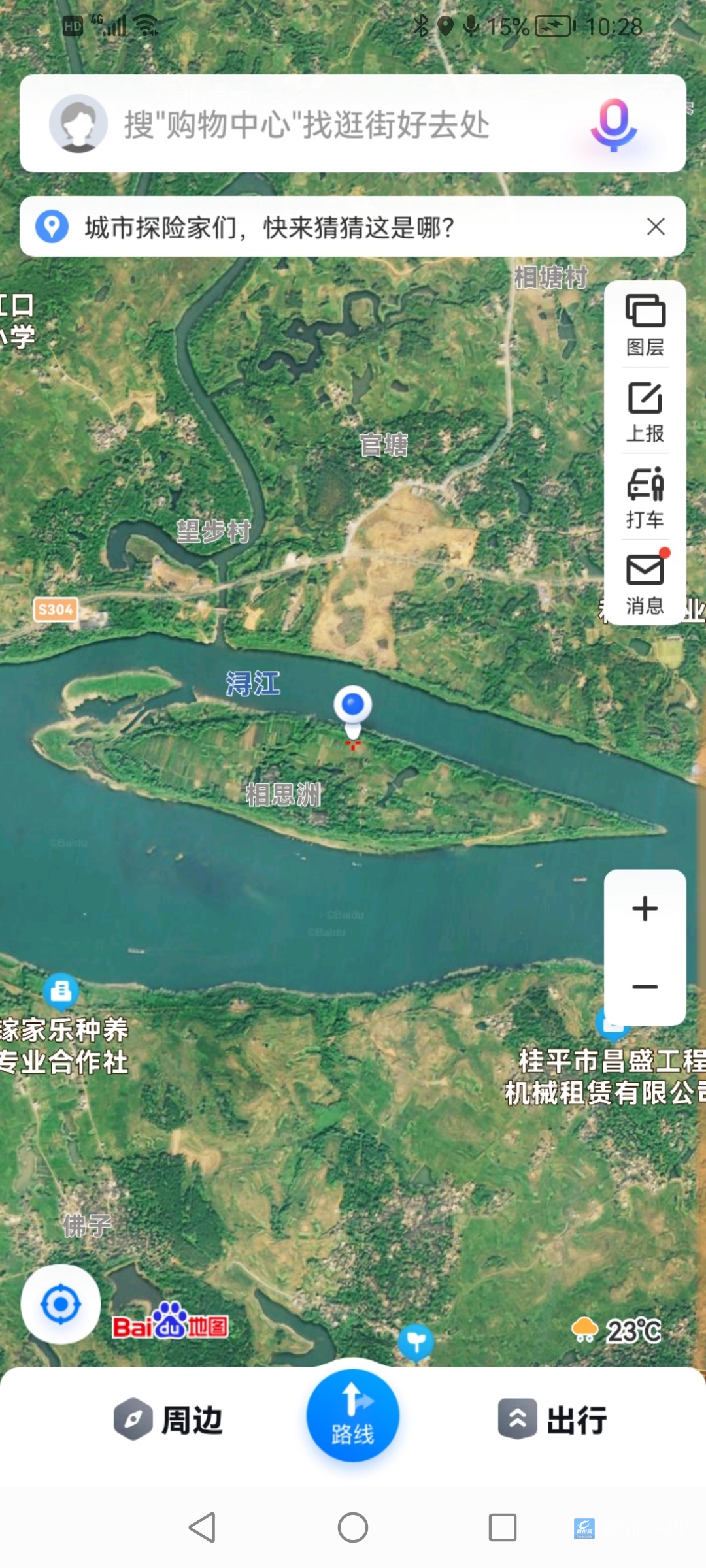Open 打车 ride hailing
Image resolution: width=706 pixels, height=1568 pixels.
tap(645, 498)
